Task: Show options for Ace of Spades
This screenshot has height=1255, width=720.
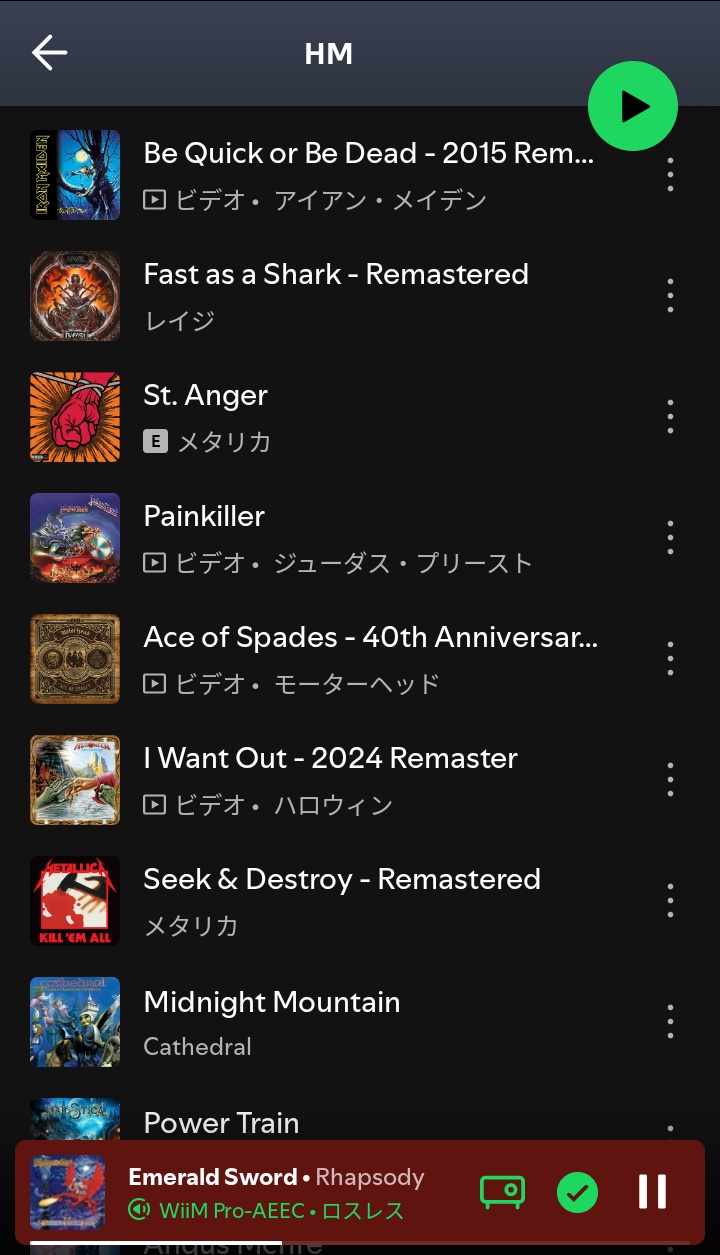Action: coord(670,659)
